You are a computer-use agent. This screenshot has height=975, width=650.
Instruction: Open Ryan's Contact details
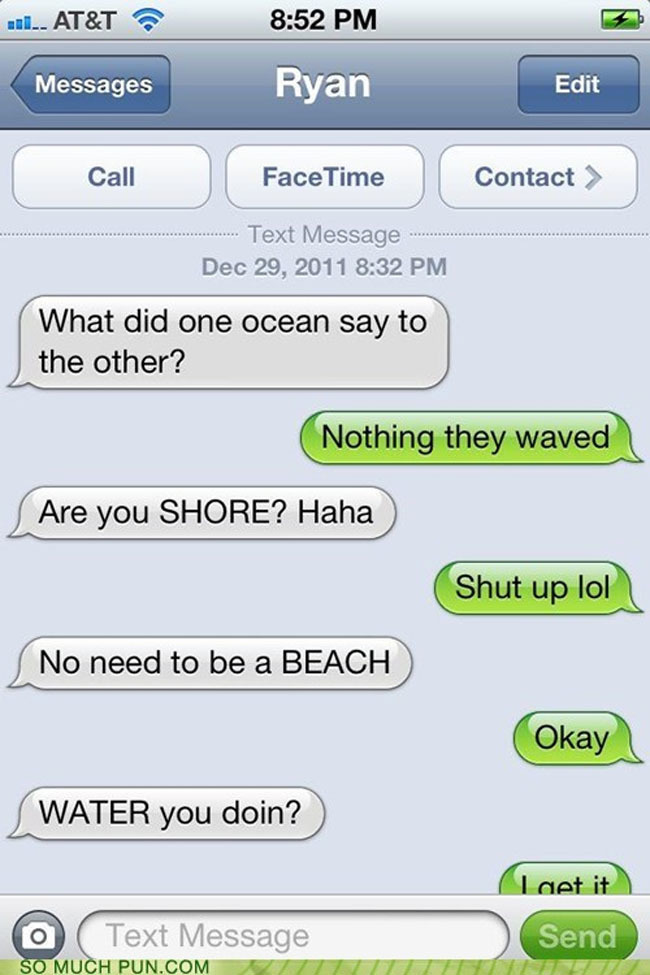click(x=537, y=177)
